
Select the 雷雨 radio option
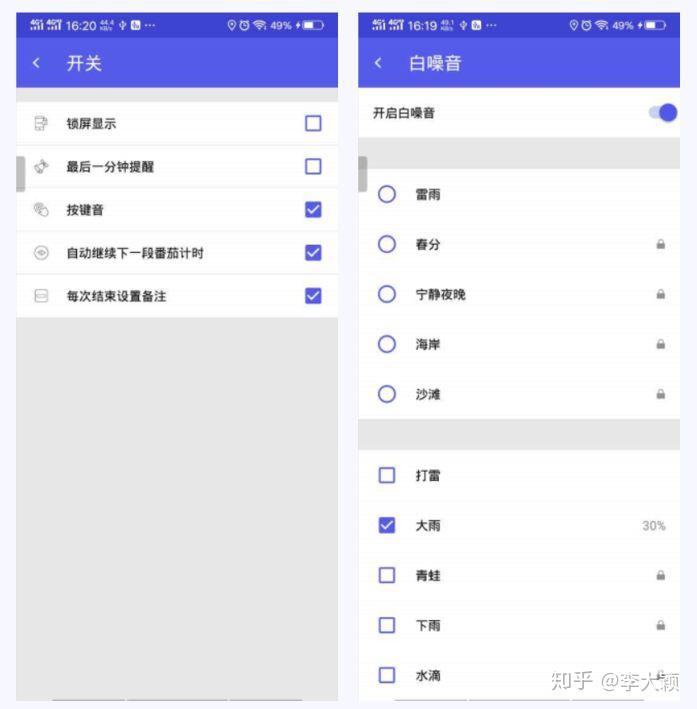pyautogui.click(x=387, y=194)
